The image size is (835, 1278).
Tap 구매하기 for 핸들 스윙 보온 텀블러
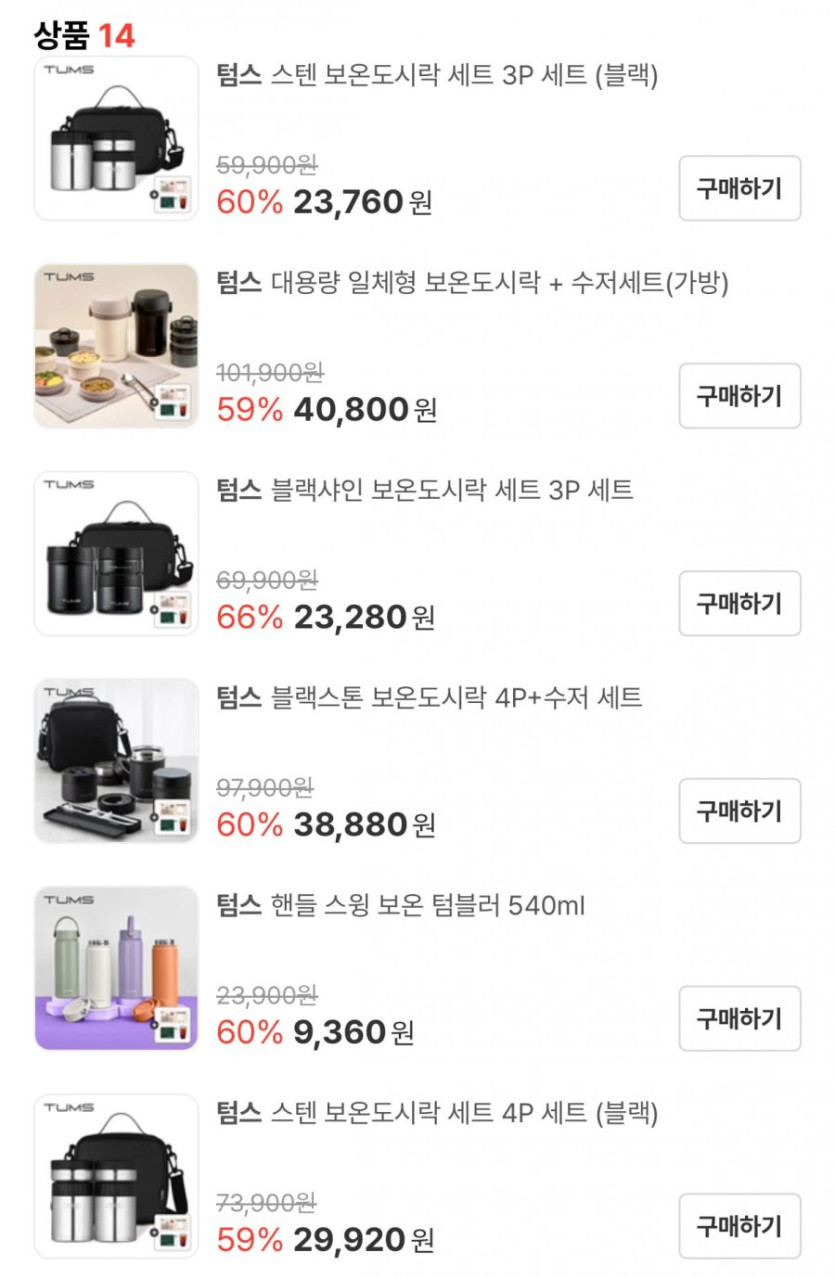pyautogui.click(x=739, y=1018)
